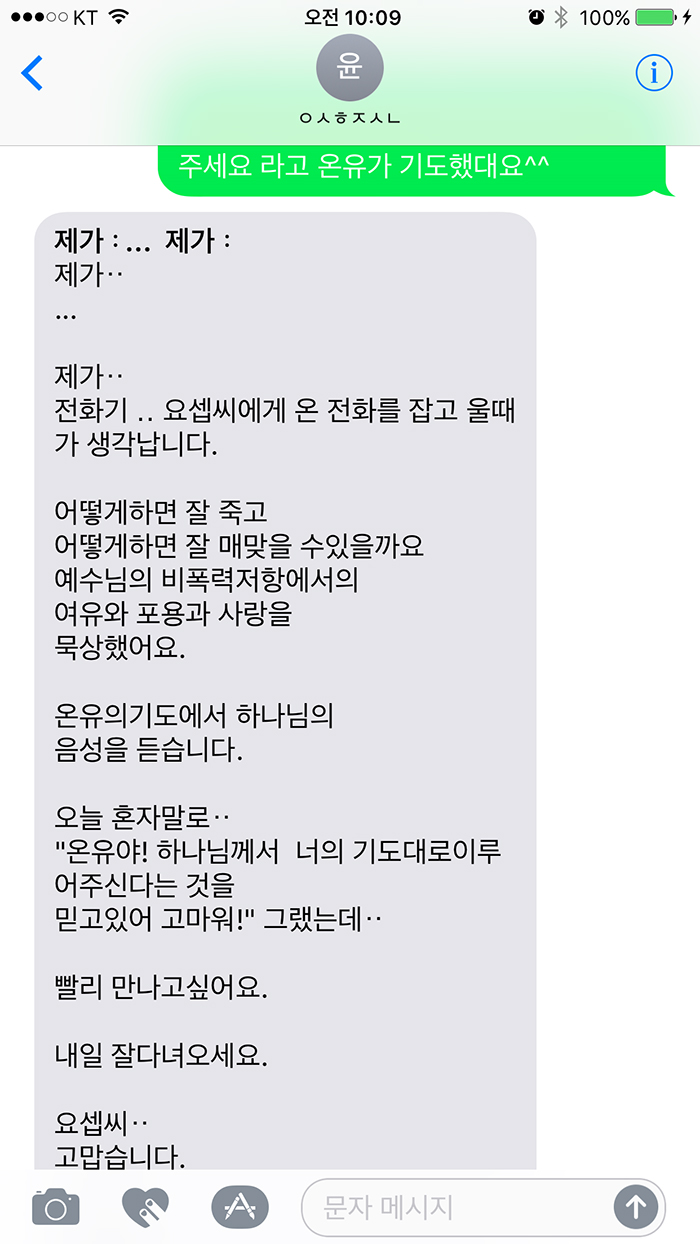Send the message with arrow button
700x1244 pixels.
[636, 1207]
